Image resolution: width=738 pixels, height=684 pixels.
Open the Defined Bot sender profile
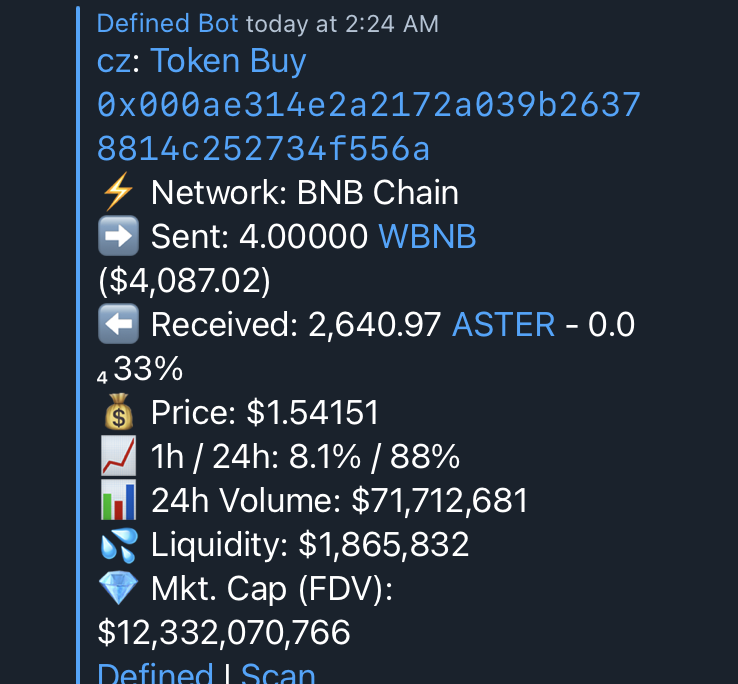click(x=168, y=23)
